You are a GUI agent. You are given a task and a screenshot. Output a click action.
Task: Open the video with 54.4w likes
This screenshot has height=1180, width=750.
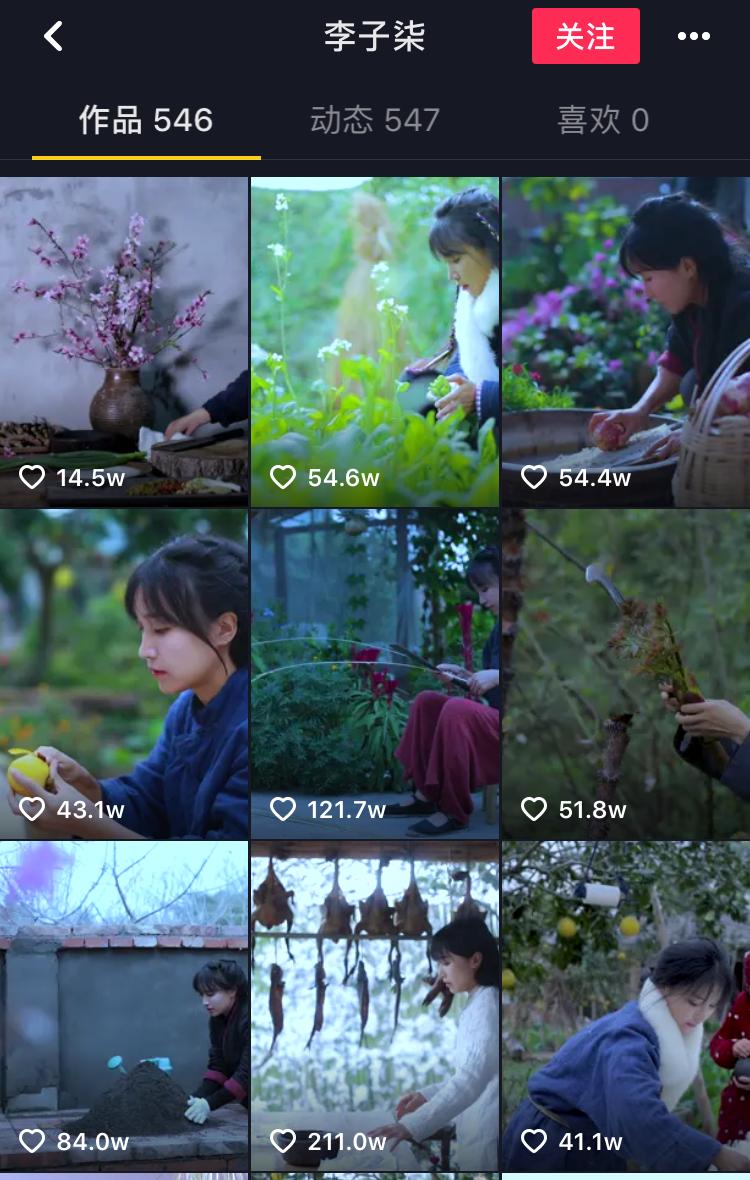tap(626, 342)
